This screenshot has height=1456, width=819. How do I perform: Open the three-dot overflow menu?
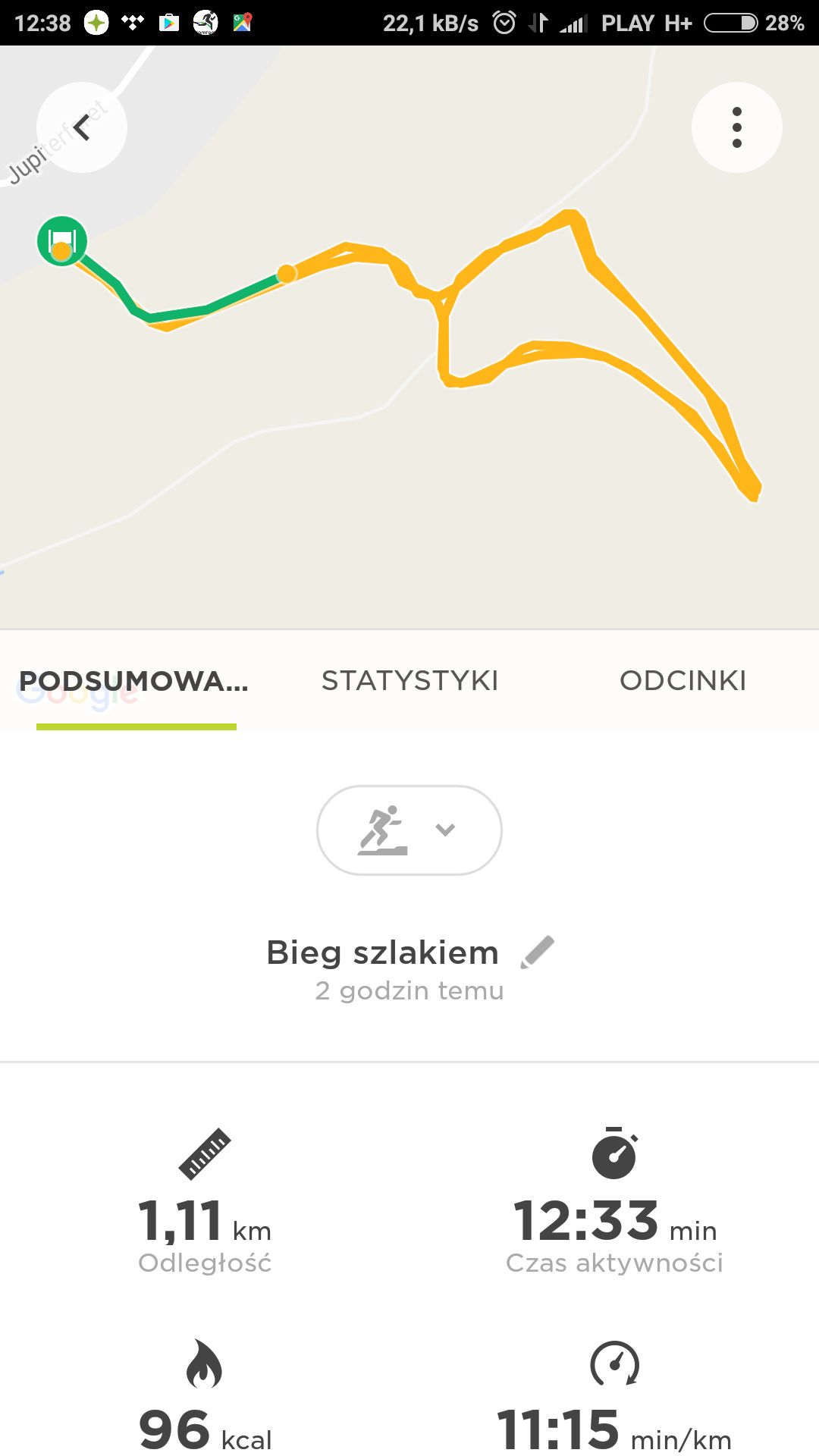(x=736, y=127)
